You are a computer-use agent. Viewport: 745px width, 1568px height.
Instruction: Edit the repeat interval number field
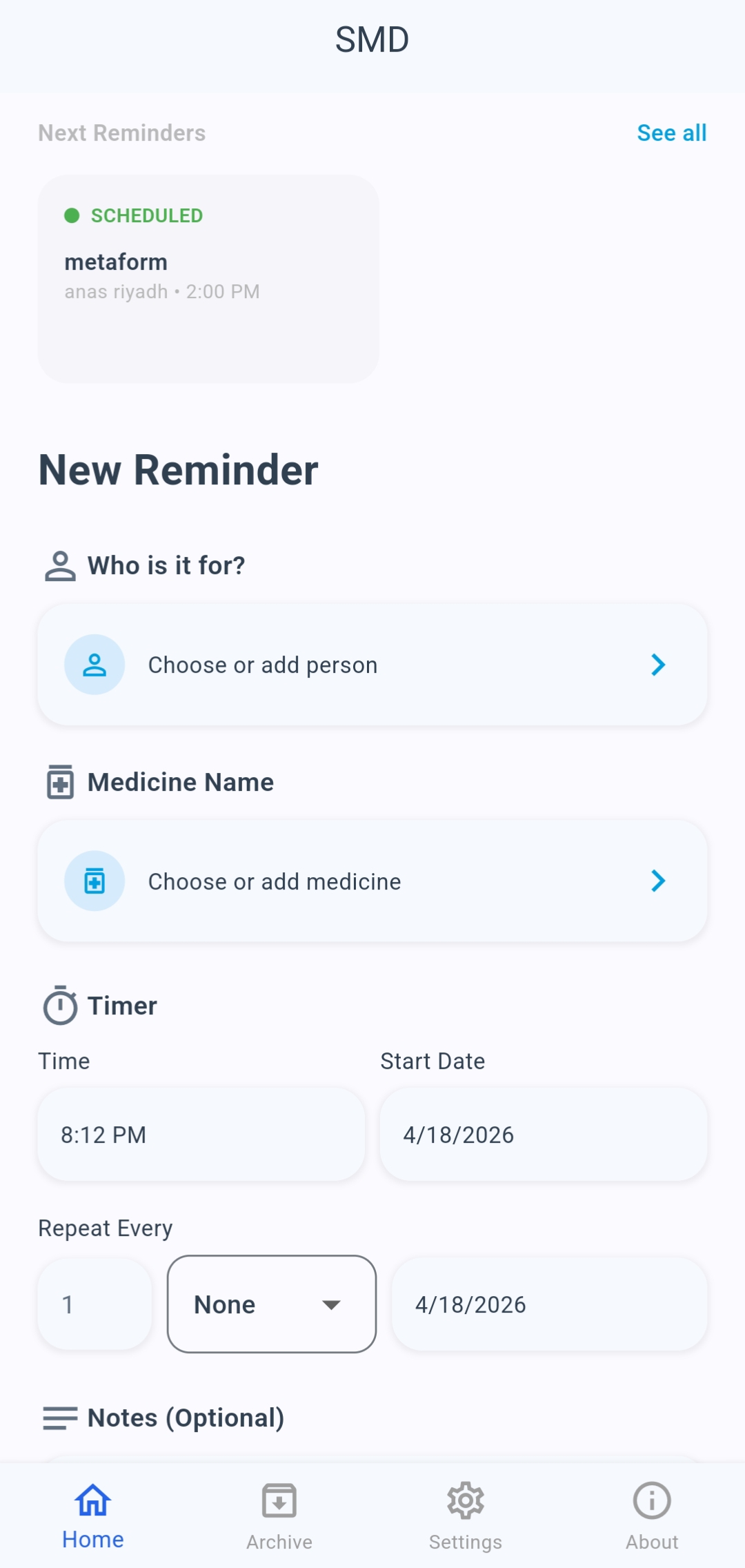click(x=95, y=1304)
